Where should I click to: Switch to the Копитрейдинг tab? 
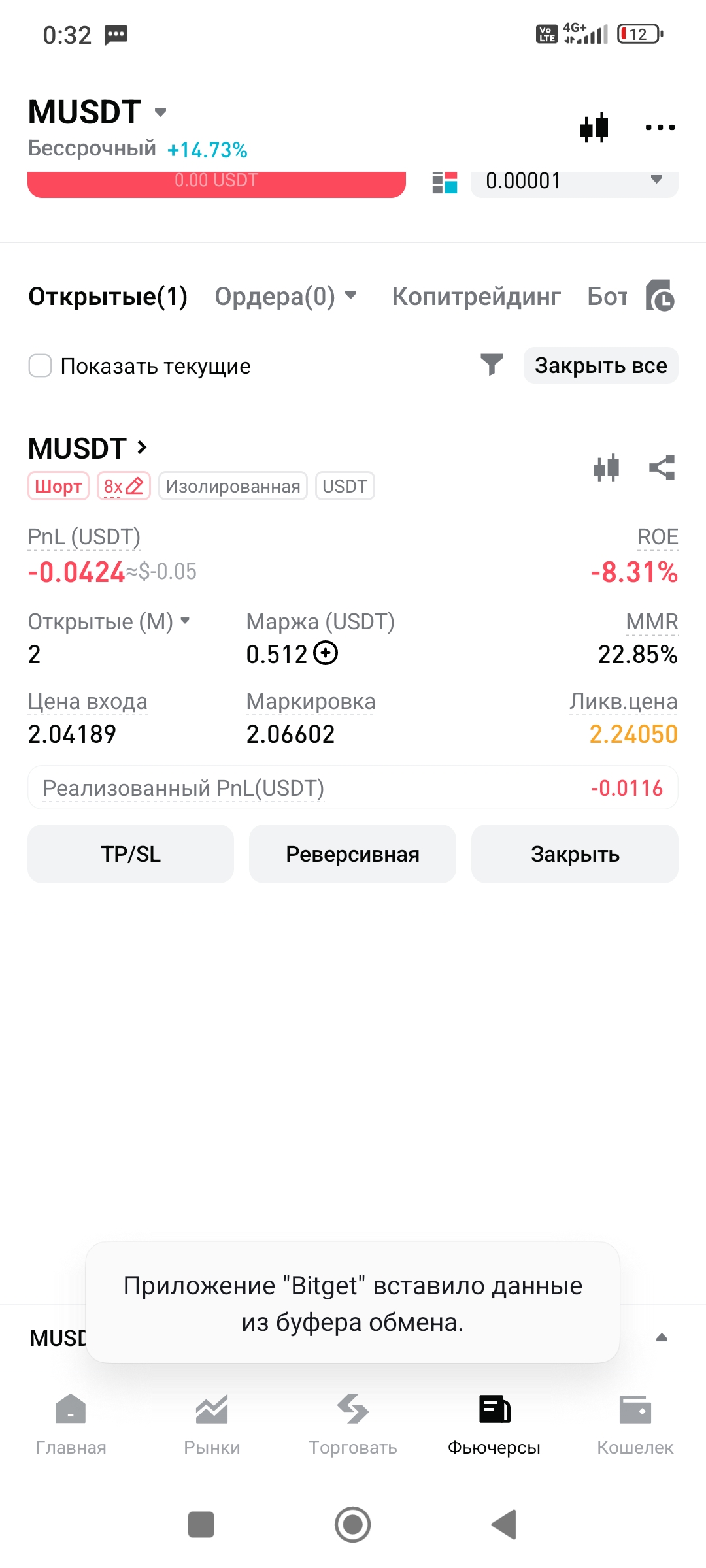click(476, 297)
